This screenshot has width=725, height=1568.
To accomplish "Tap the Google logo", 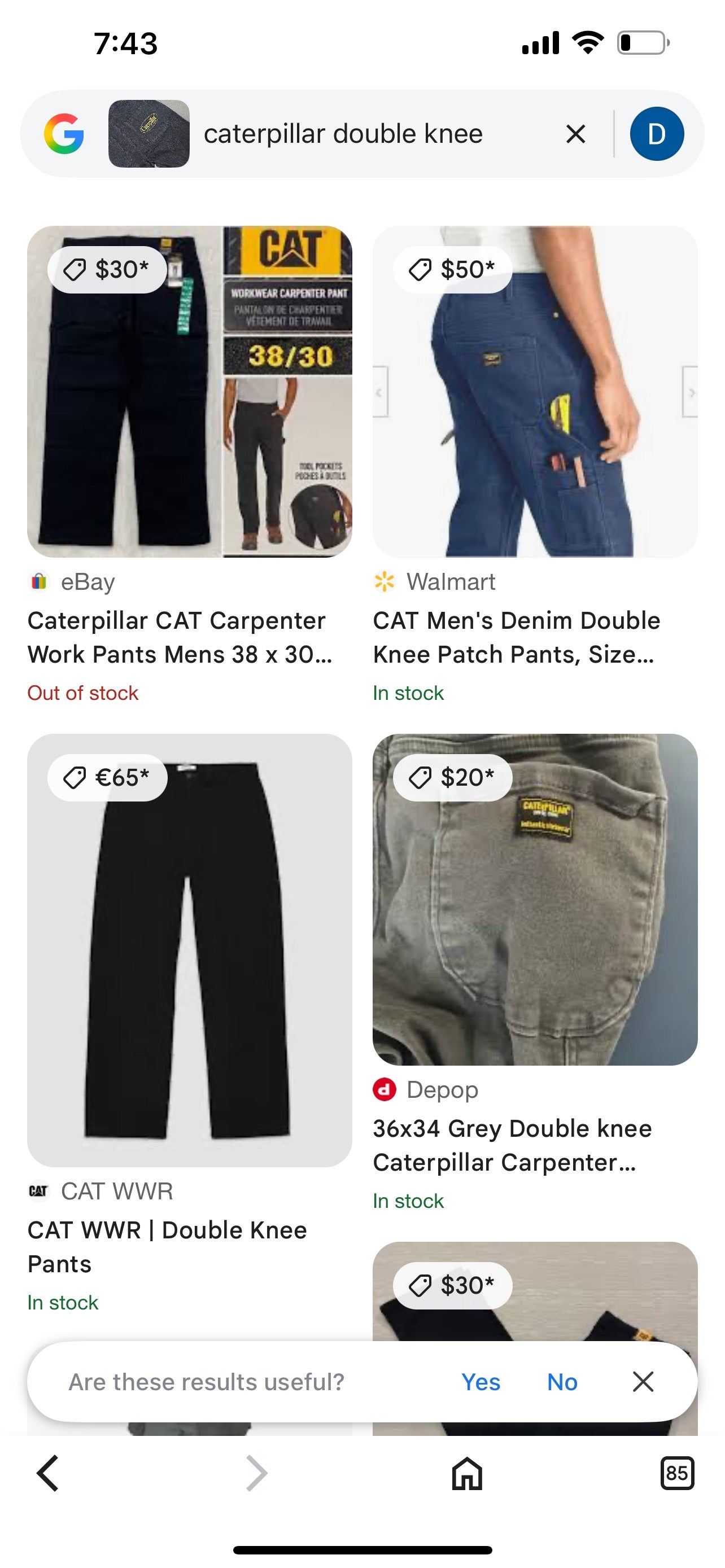I will 64,134.
